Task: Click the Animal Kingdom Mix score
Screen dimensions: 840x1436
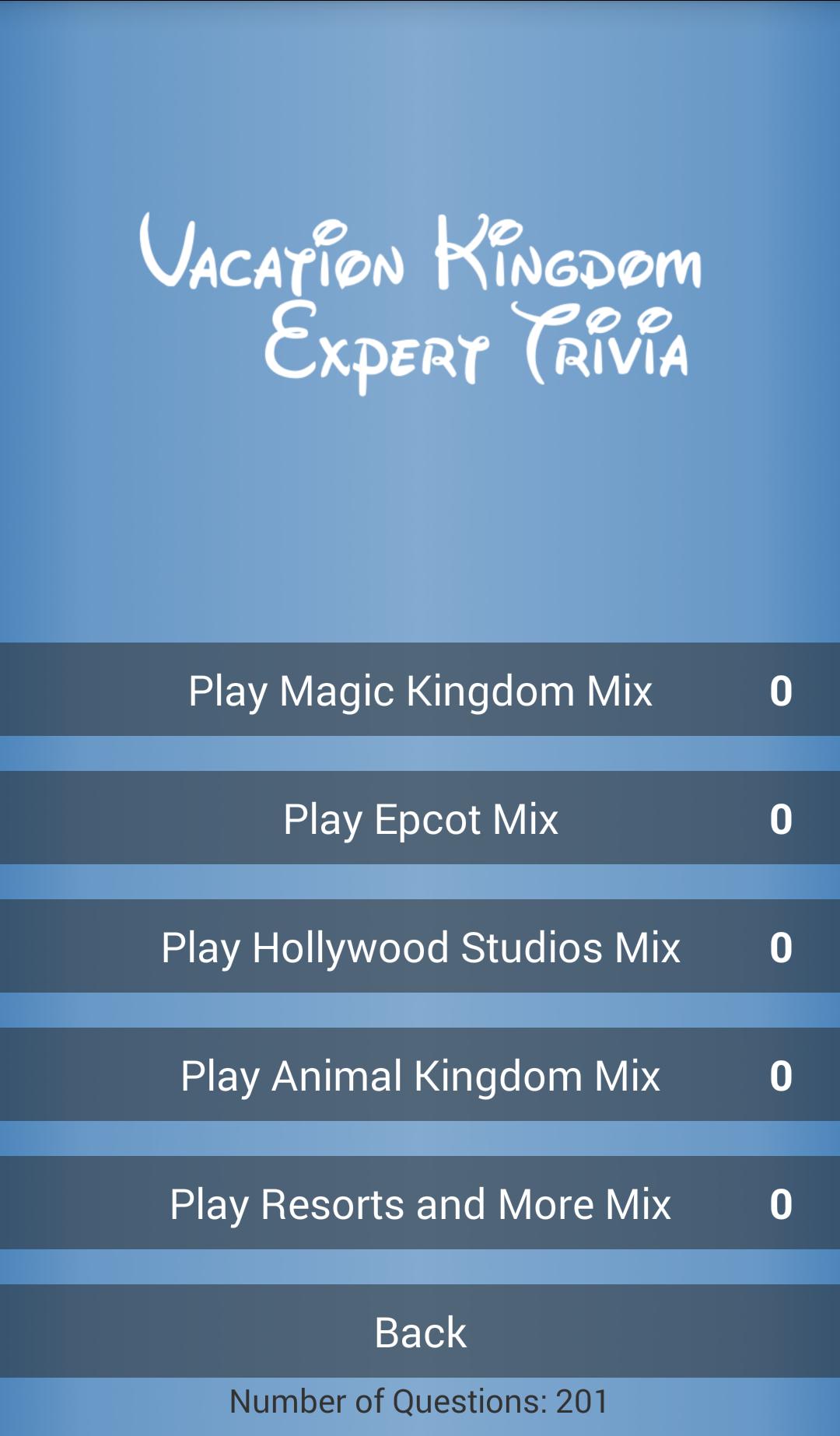Action: coord(780,1077)
